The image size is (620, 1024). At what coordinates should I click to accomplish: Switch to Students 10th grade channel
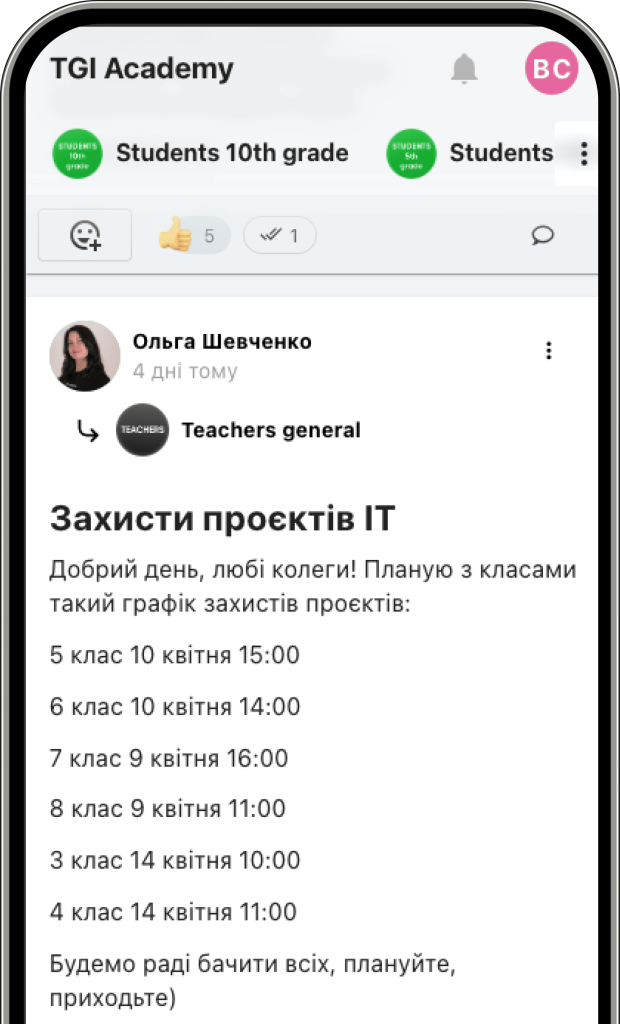point(200,153)
